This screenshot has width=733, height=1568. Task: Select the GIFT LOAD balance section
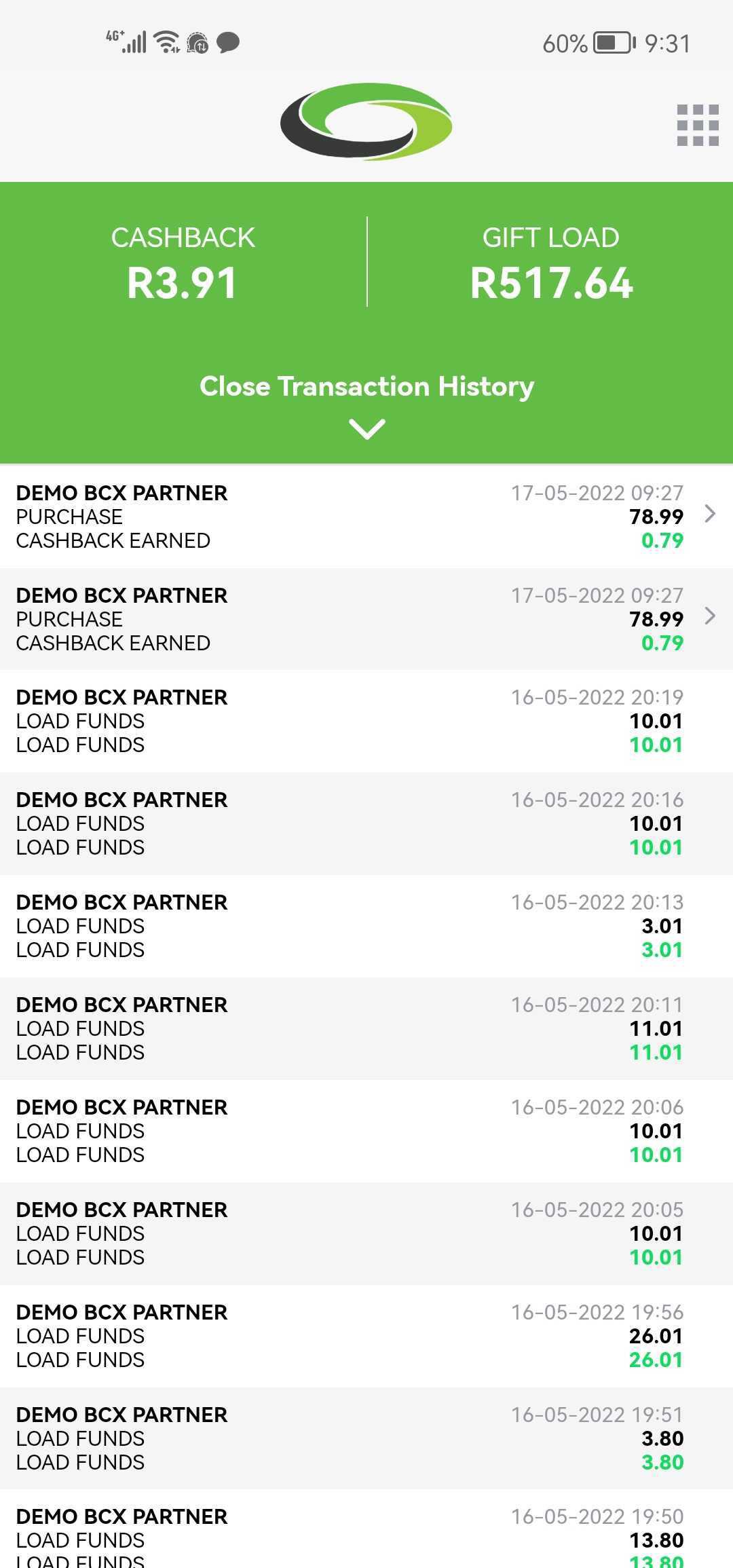pos(550,261)
